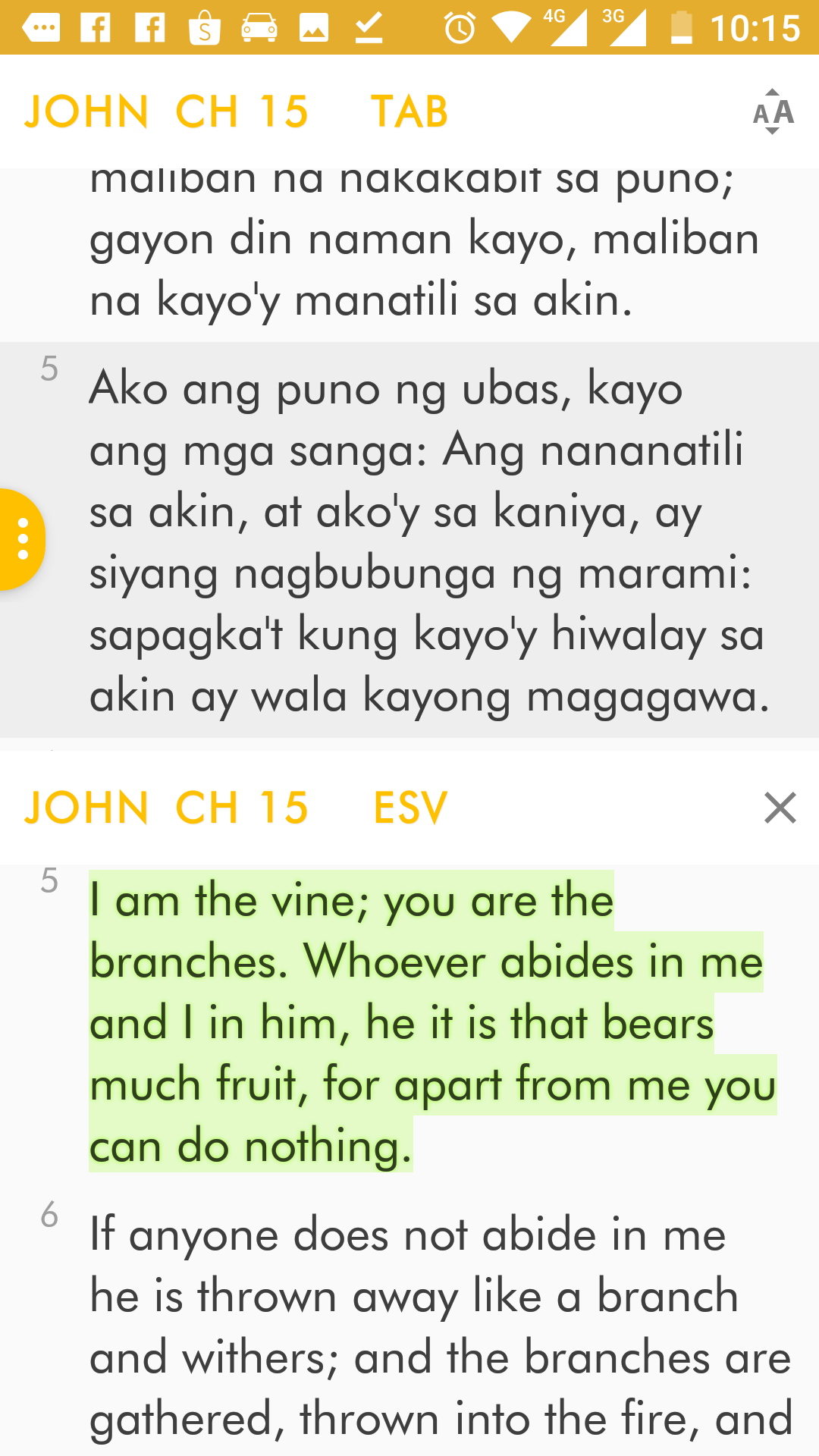Change the ESV translation version

[411, 808]
